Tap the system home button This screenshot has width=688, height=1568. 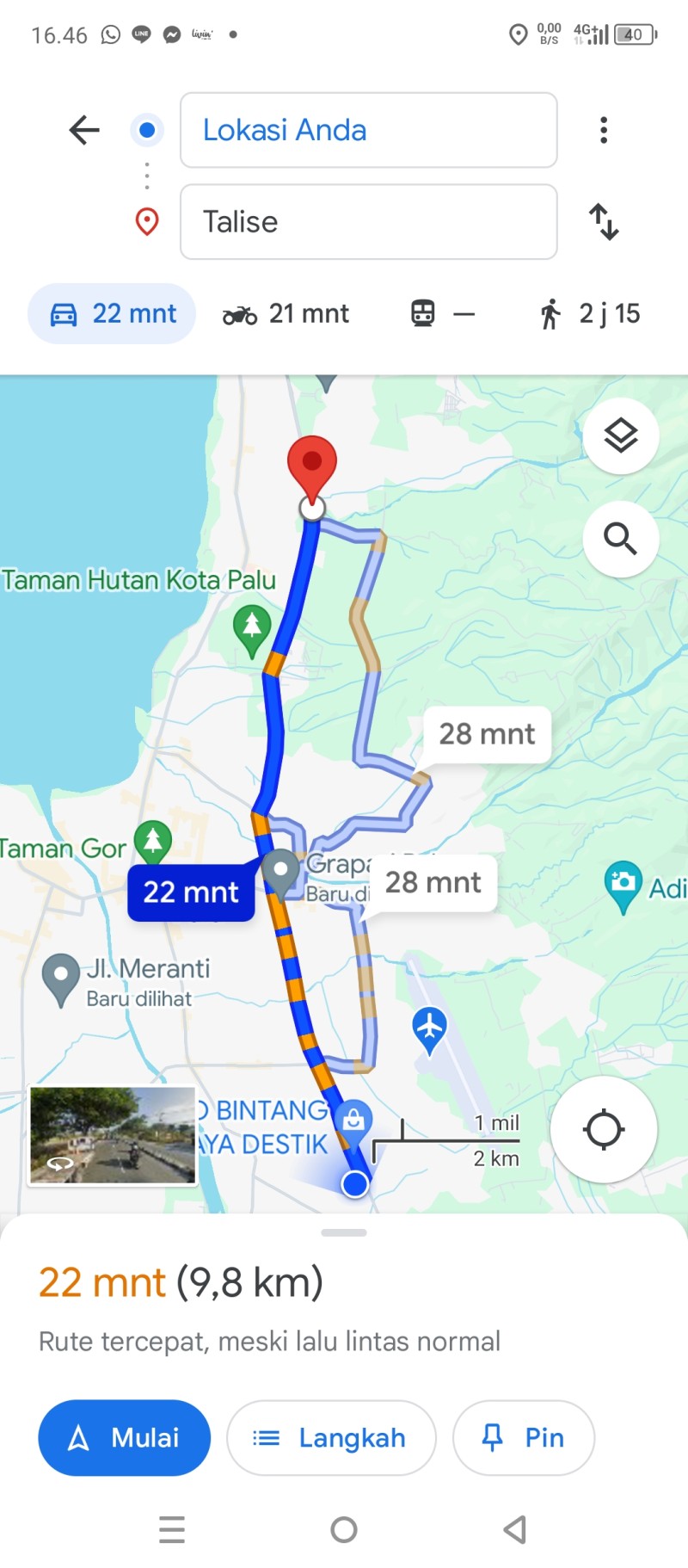[344, 1529]
